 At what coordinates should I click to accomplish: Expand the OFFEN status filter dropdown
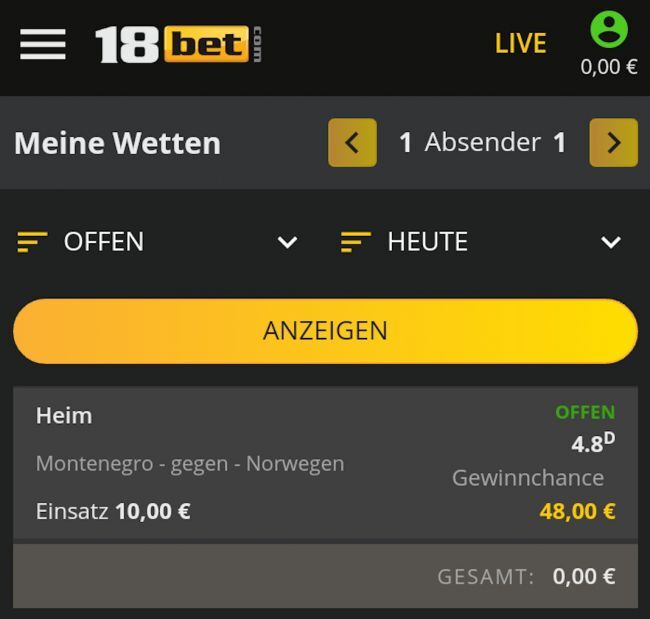pos(158,242)
